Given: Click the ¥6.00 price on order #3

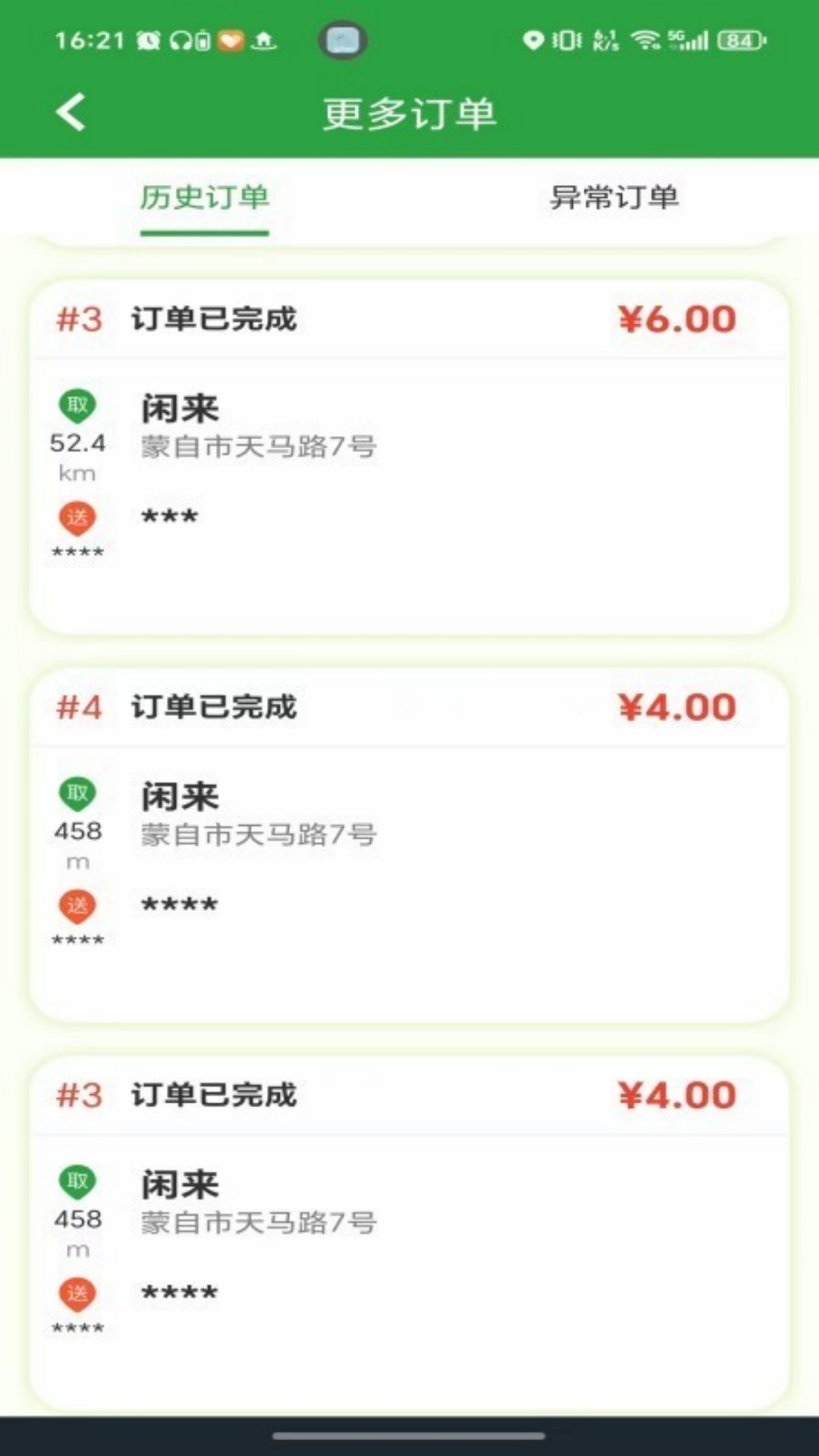Looking at the screenshot, I should [679, 318].
